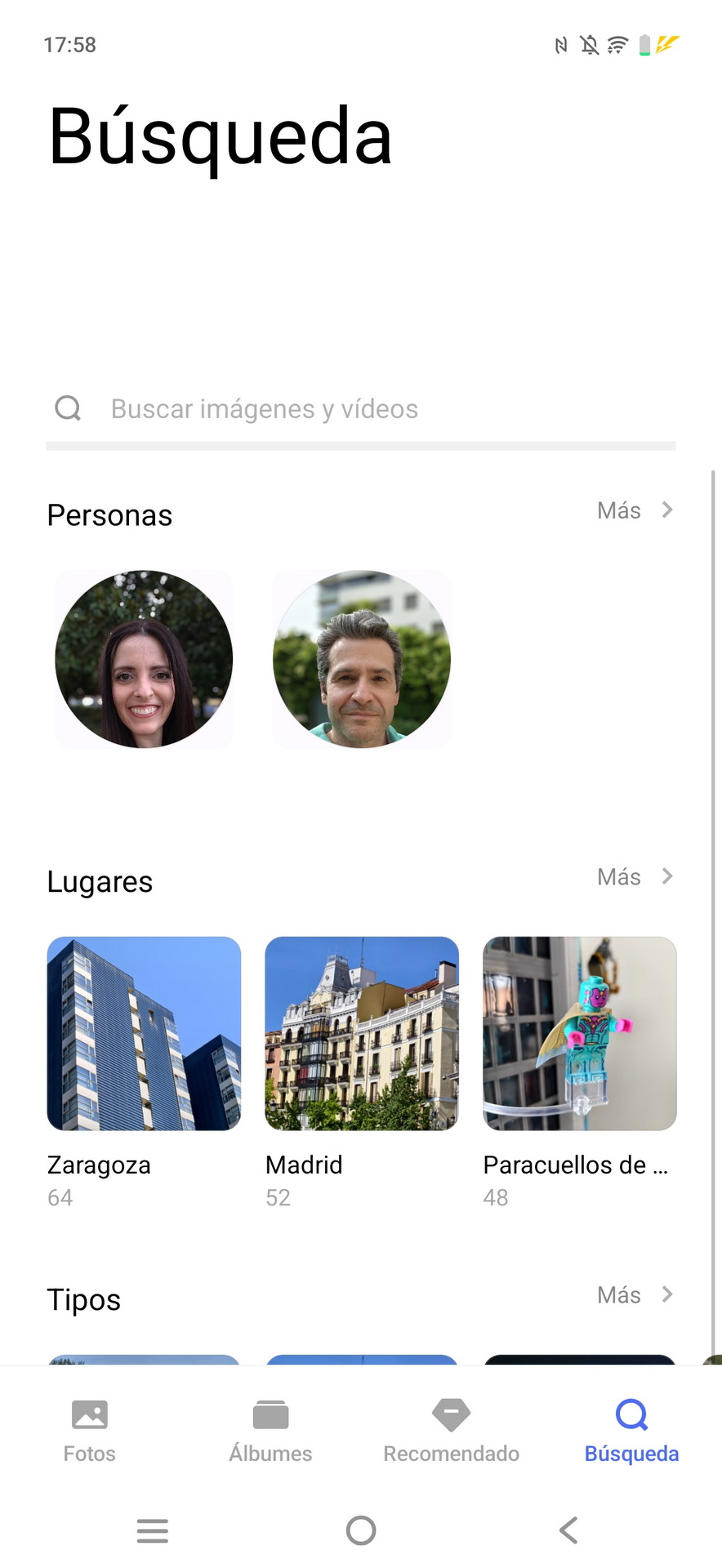Show Más places in Lugares
The width and height of the screenshot is (722, 1568).
coord(635,877)
